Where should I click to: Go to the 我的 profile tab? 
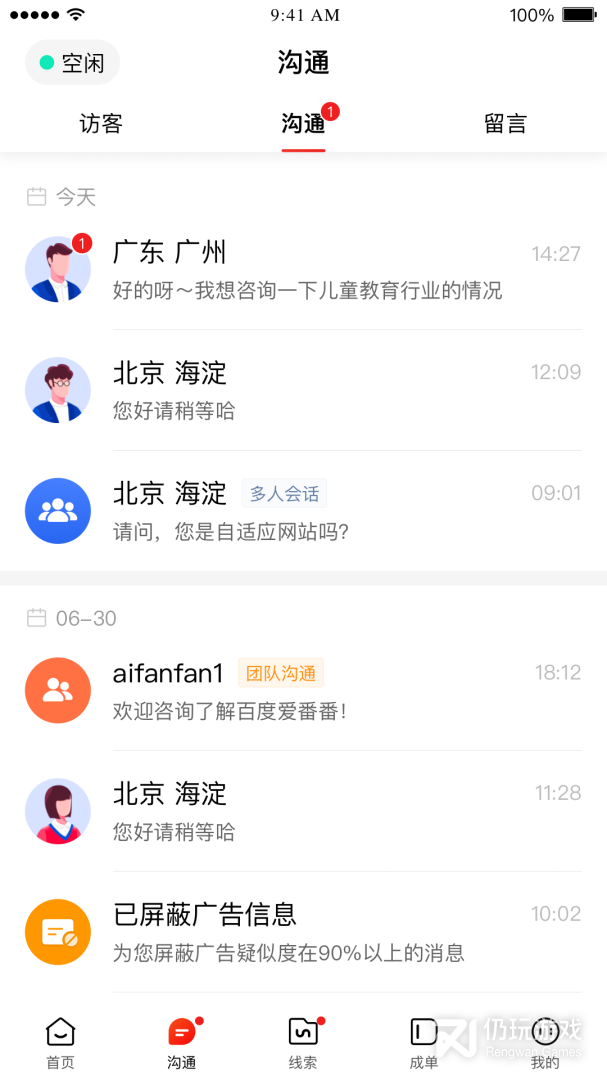tap(545, 1042)
